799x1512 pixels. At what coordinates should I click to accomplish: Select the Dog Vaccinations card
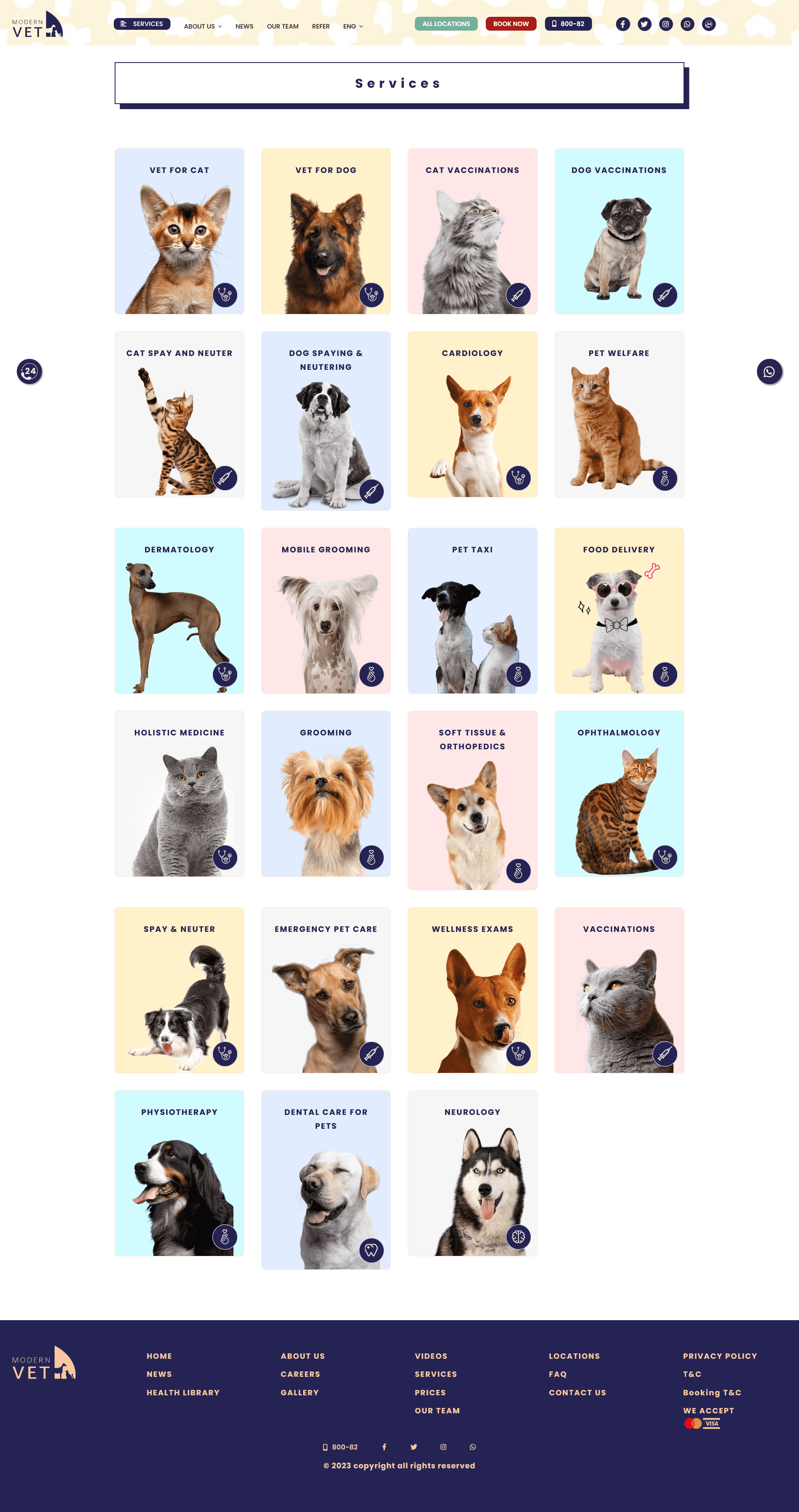click(x=619, y=231)
